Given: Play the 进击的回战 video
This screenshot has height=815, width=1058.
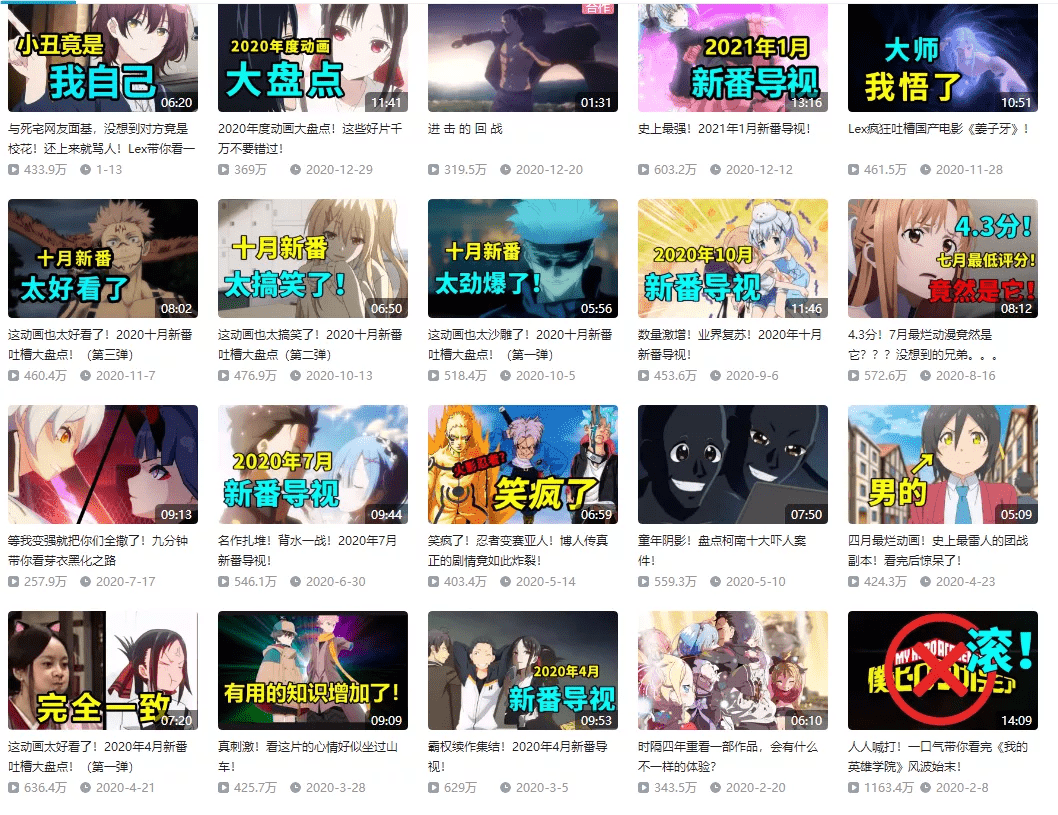Looking at the screenshot, I should [522, 57].
